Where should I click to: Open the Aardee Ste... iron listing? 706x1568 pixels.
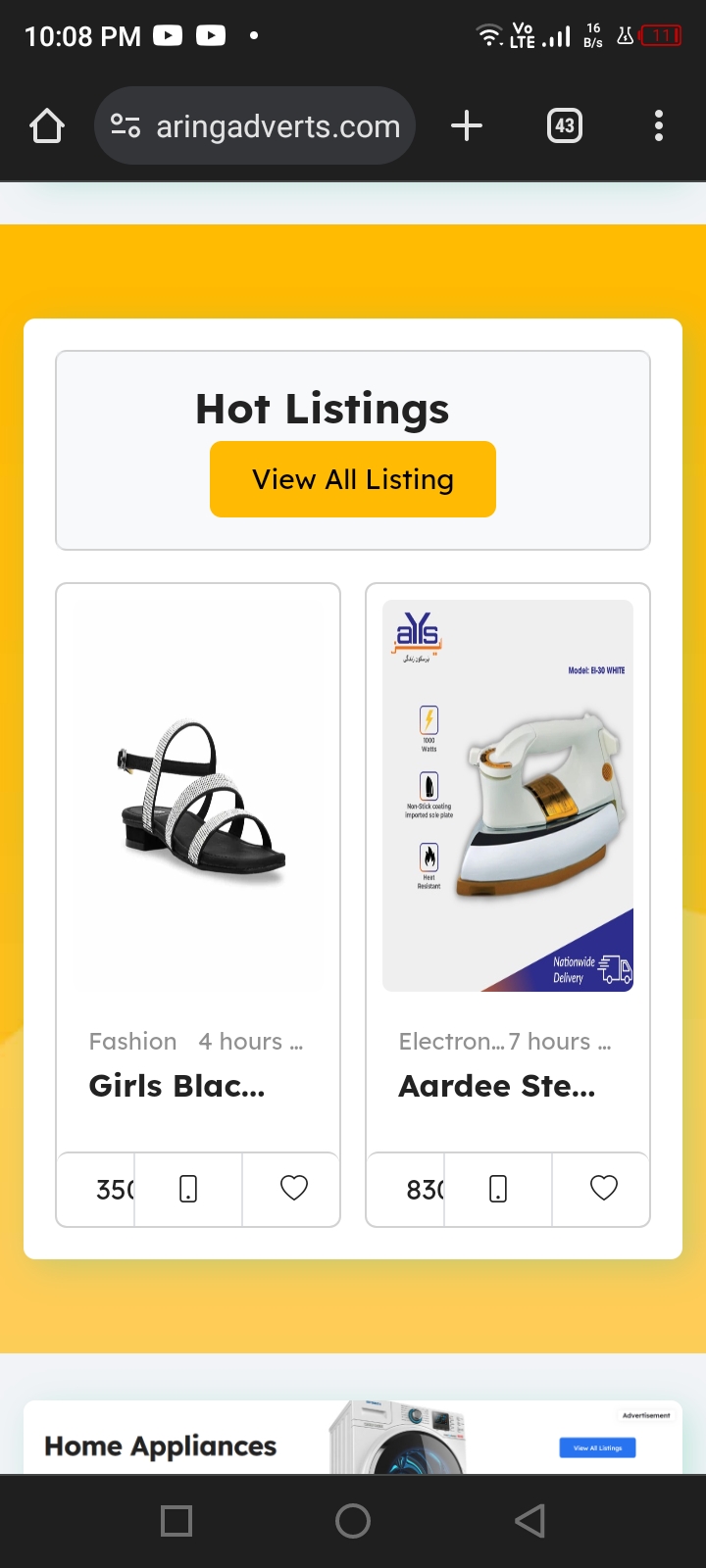click(497, 1086)
